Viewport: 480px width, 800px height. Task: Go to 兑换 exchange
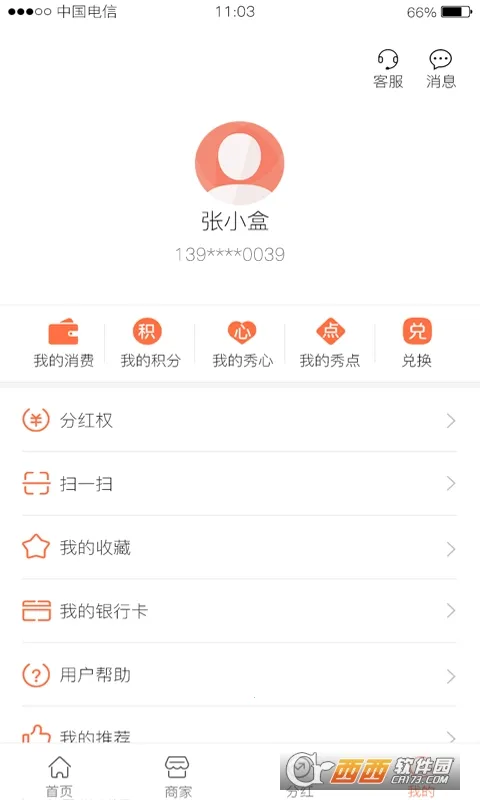click(417, 343)
